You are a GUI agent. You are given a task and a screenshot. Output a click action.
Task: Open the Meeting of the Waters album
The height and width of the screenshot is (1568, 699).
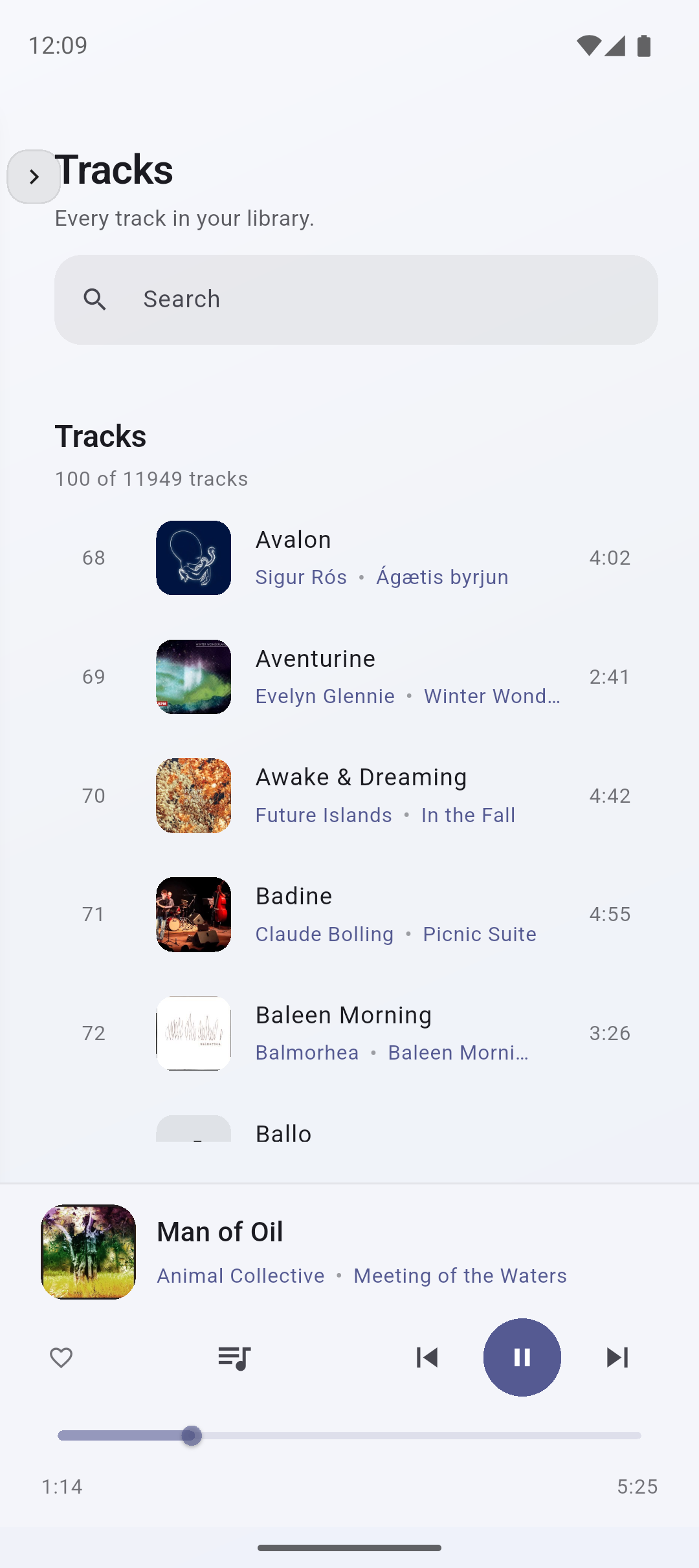[x=460, y=1275]
